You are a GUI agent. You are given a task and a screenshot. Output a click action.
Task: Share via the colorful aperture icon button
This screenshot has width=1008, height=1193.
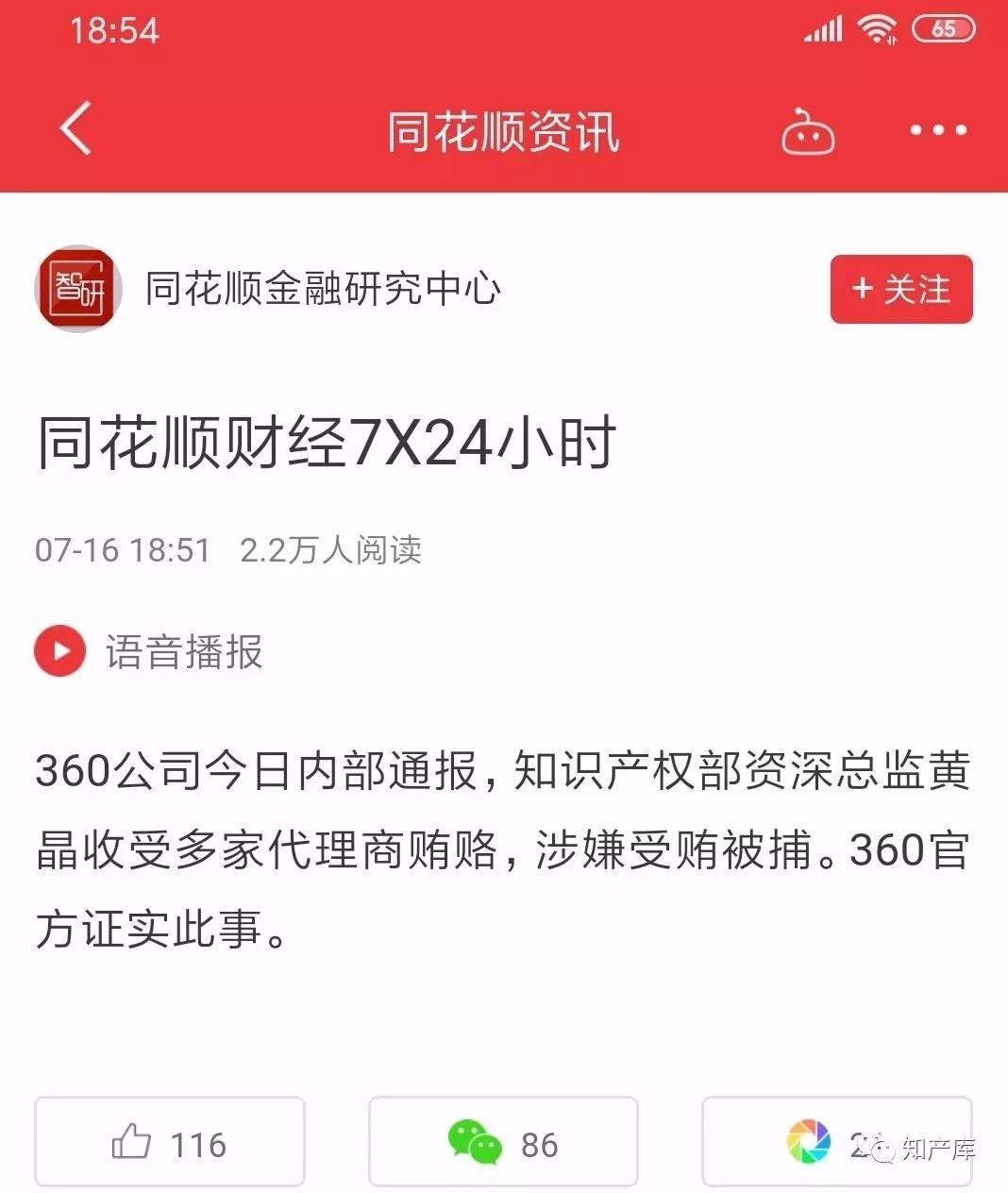836,1142
